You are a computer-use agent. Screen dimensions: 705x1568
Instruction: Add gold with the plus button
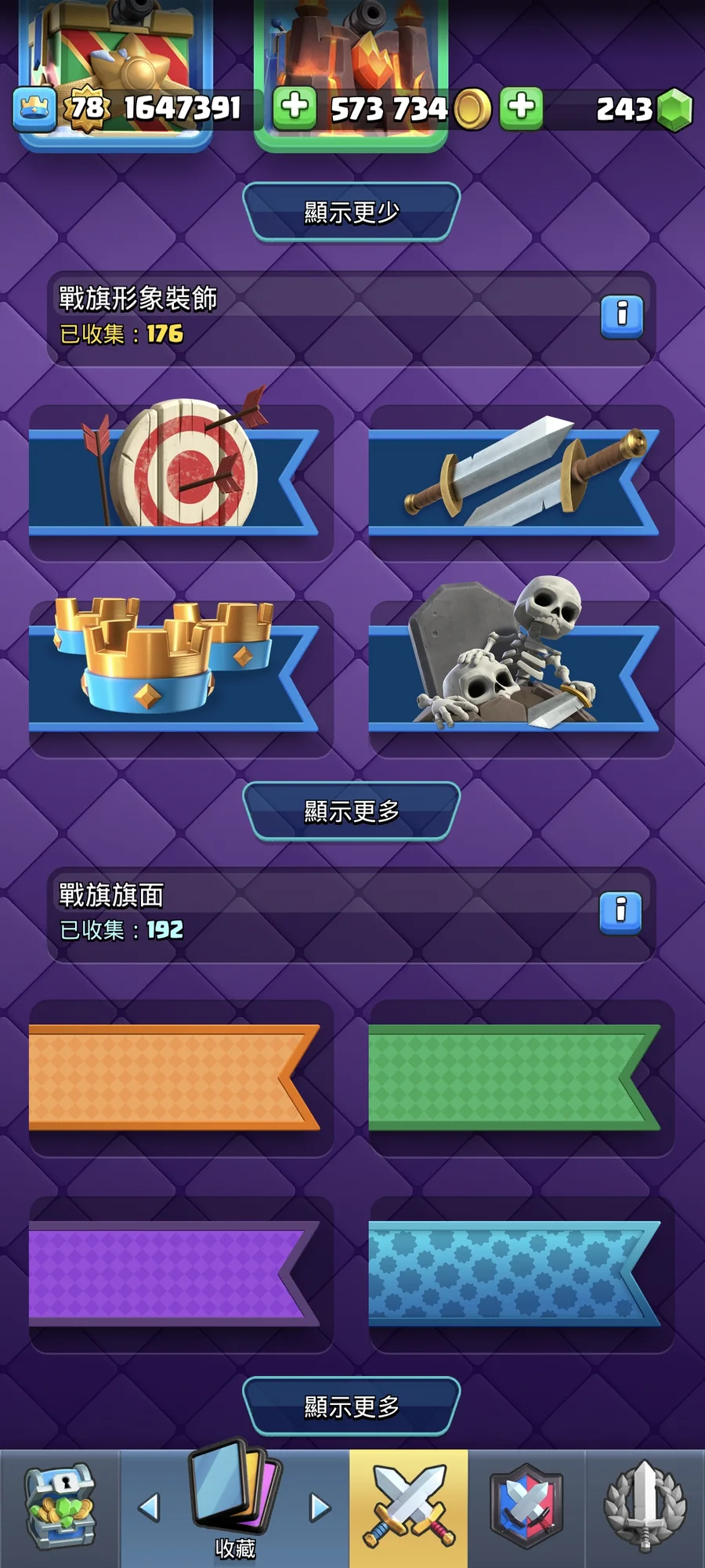(295, 107)
